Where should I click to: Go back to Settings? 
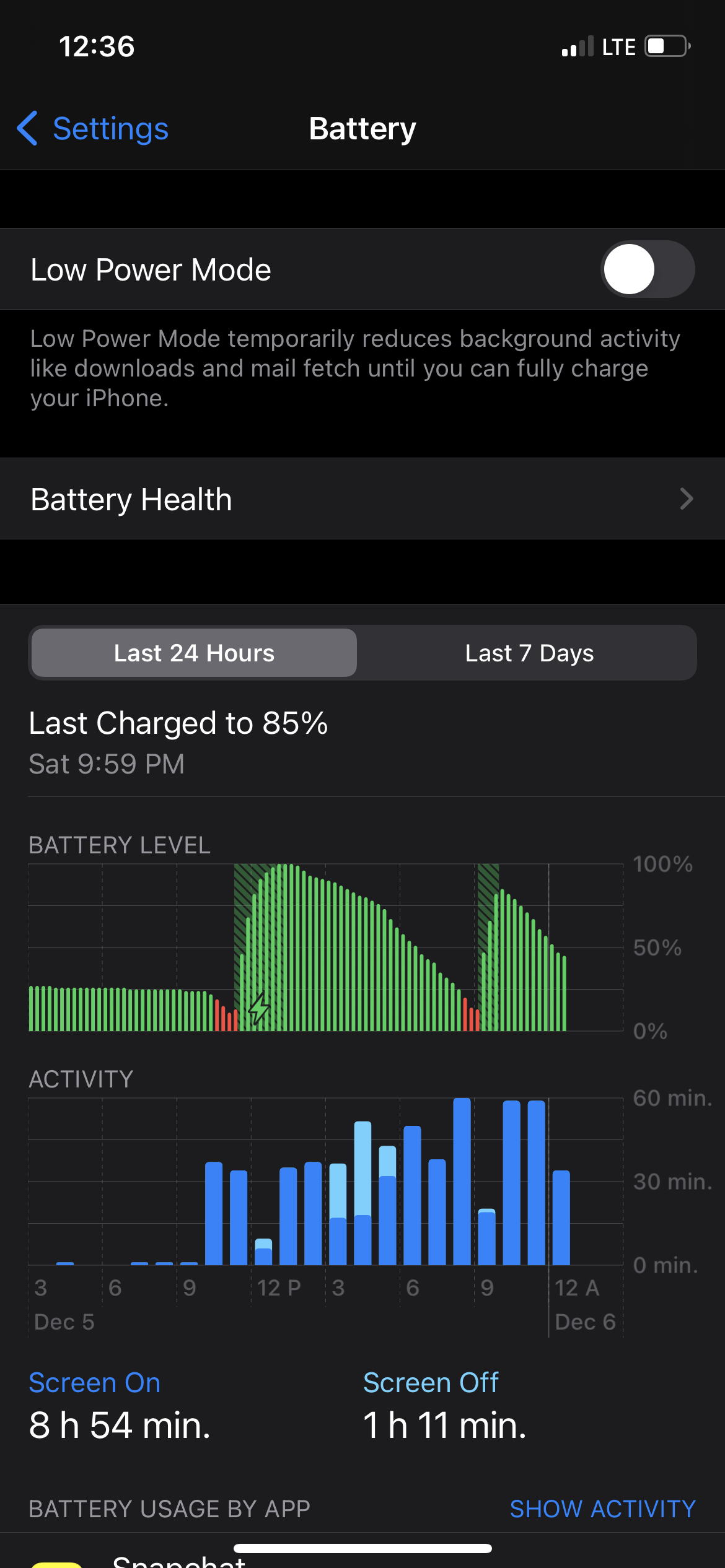93,129
